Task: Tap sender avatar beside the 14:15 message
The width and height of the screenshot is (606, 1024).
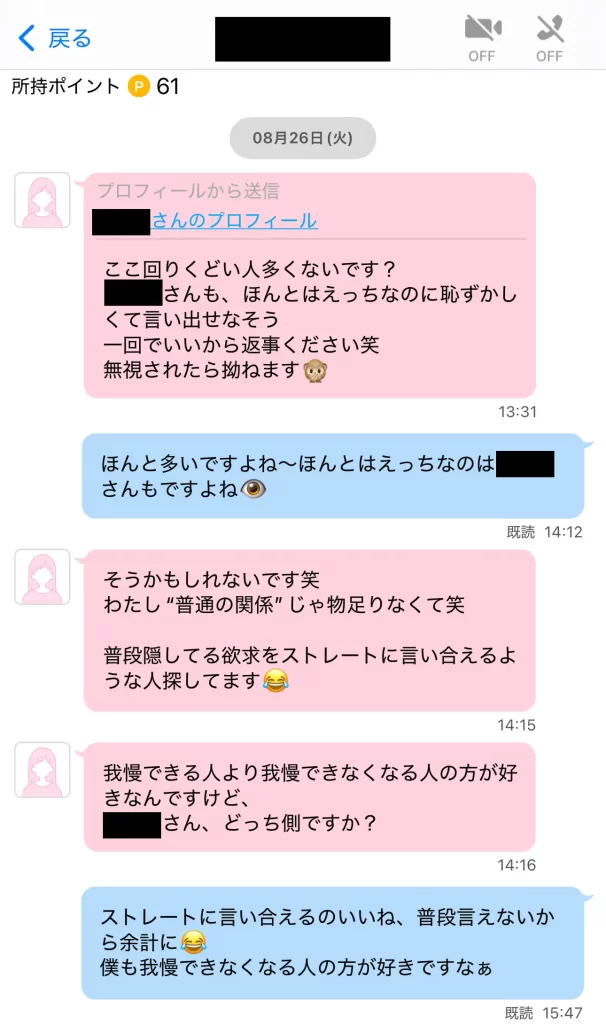Action: (x=42, y=577)
